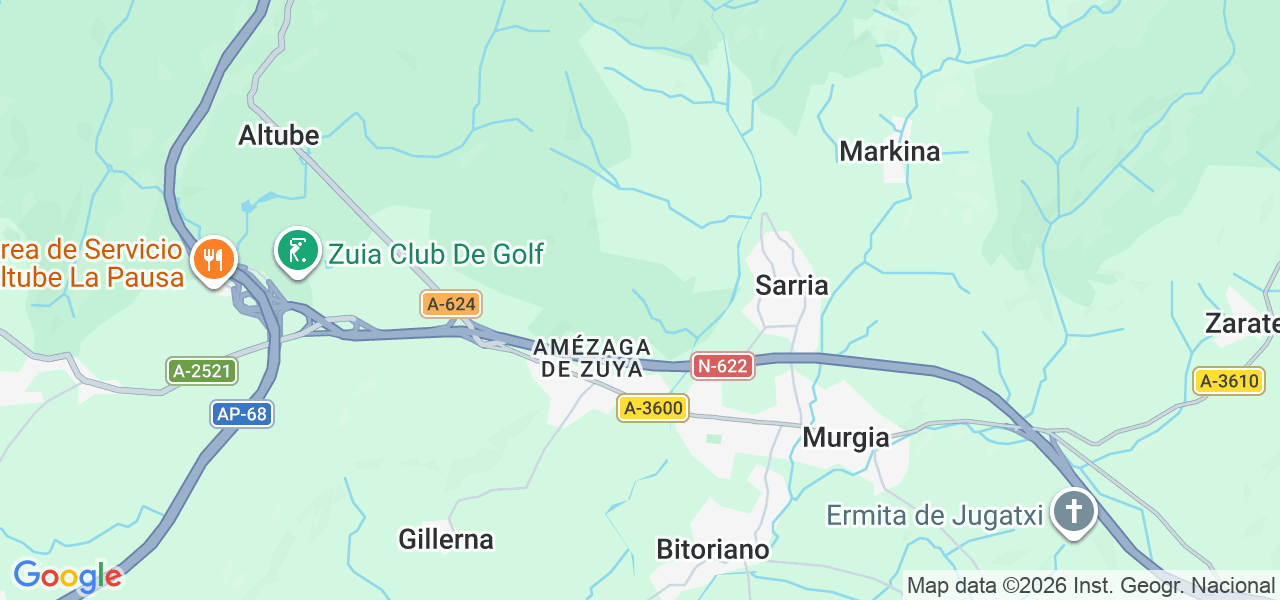Select the Zuia Club De Golf marker
This screenshot has height=600, width=1280.
(297, 251)
